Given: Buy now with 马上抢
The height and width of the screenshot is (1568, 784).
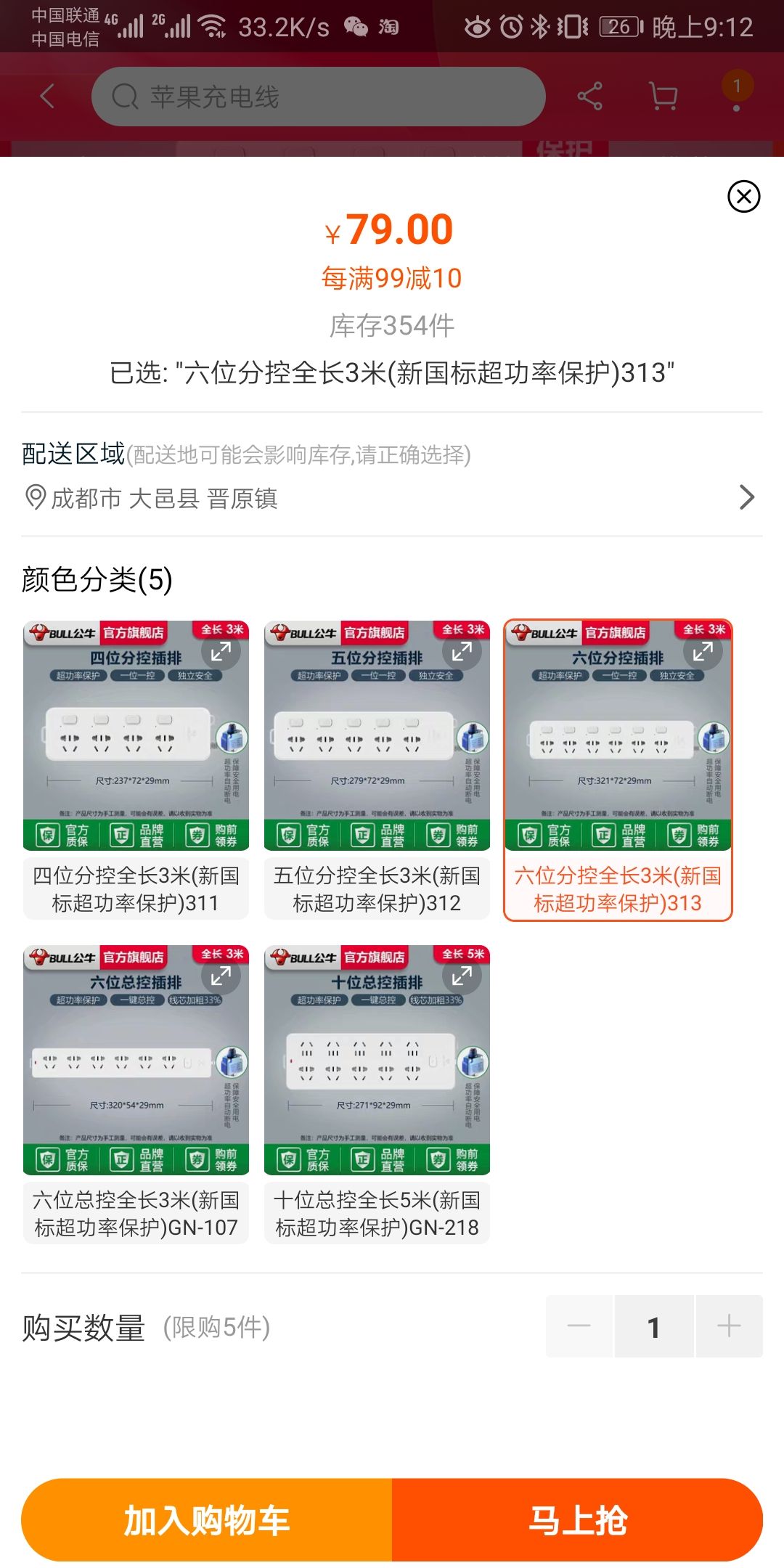Looking at the screenshot, I should [577, 1520].
